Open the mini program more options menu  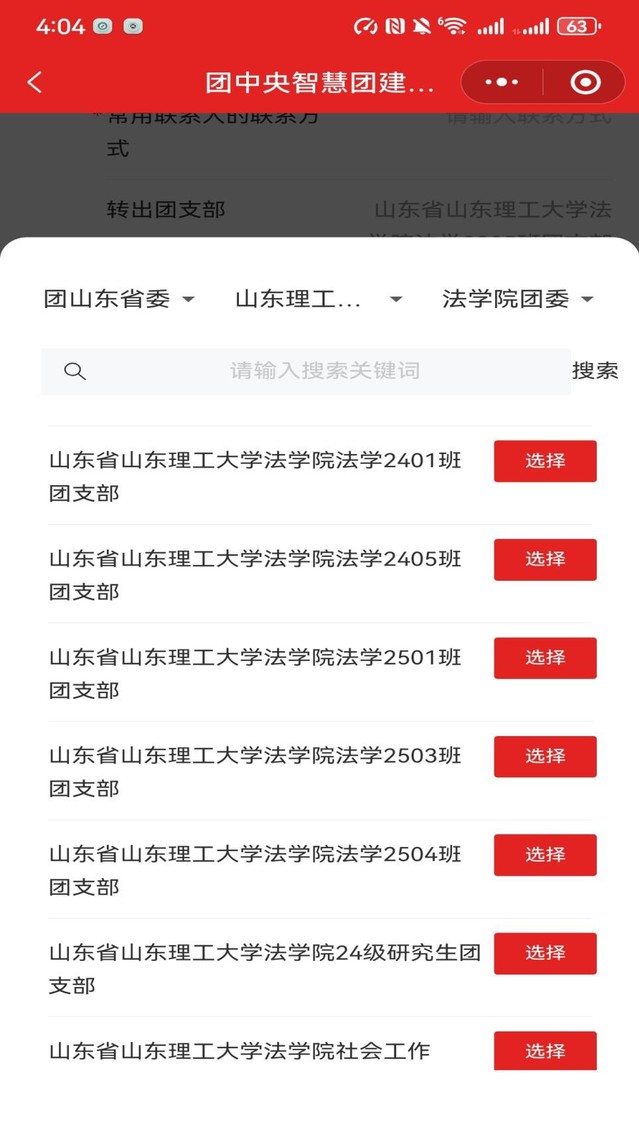tap(502, 82)
